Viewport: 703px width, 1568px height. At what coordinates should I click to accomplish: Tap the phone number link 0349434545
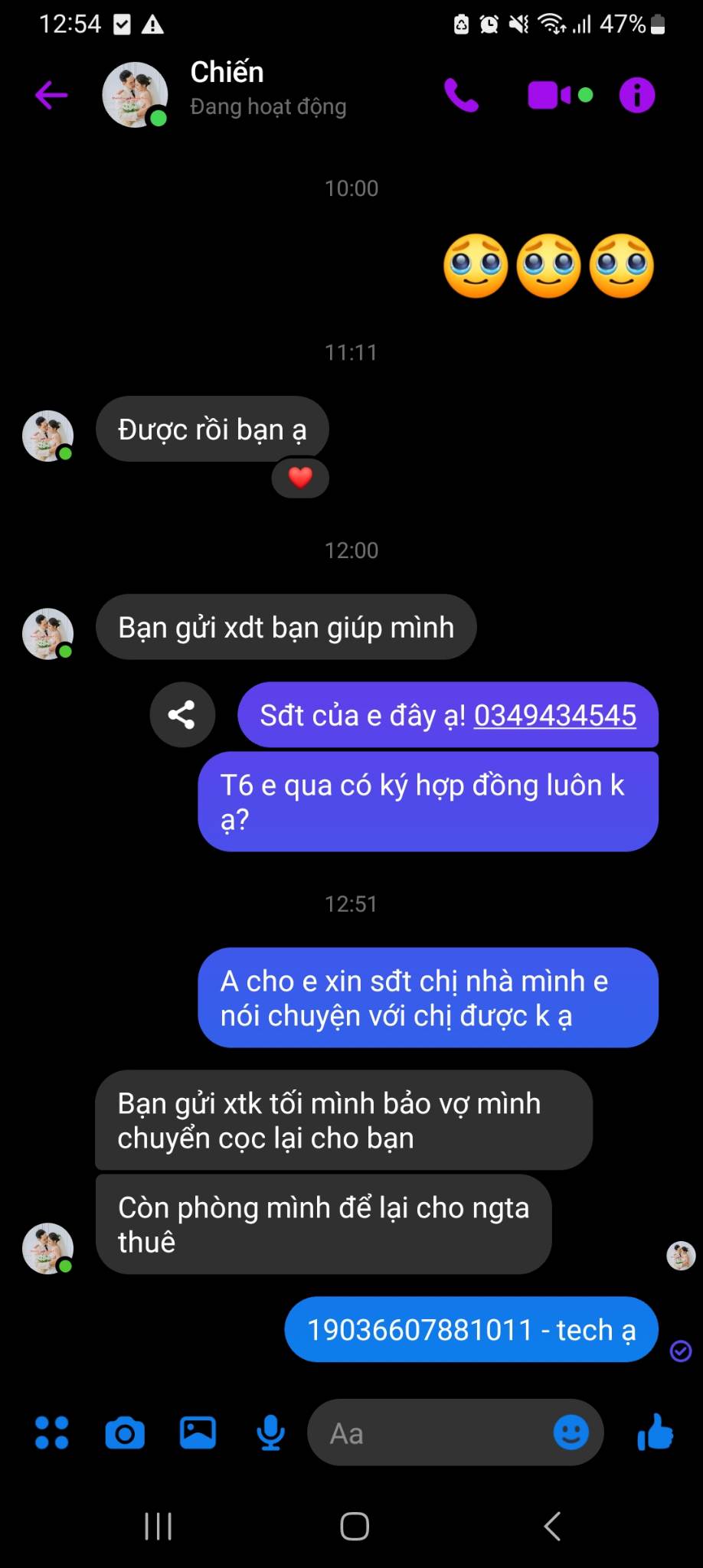555,715
